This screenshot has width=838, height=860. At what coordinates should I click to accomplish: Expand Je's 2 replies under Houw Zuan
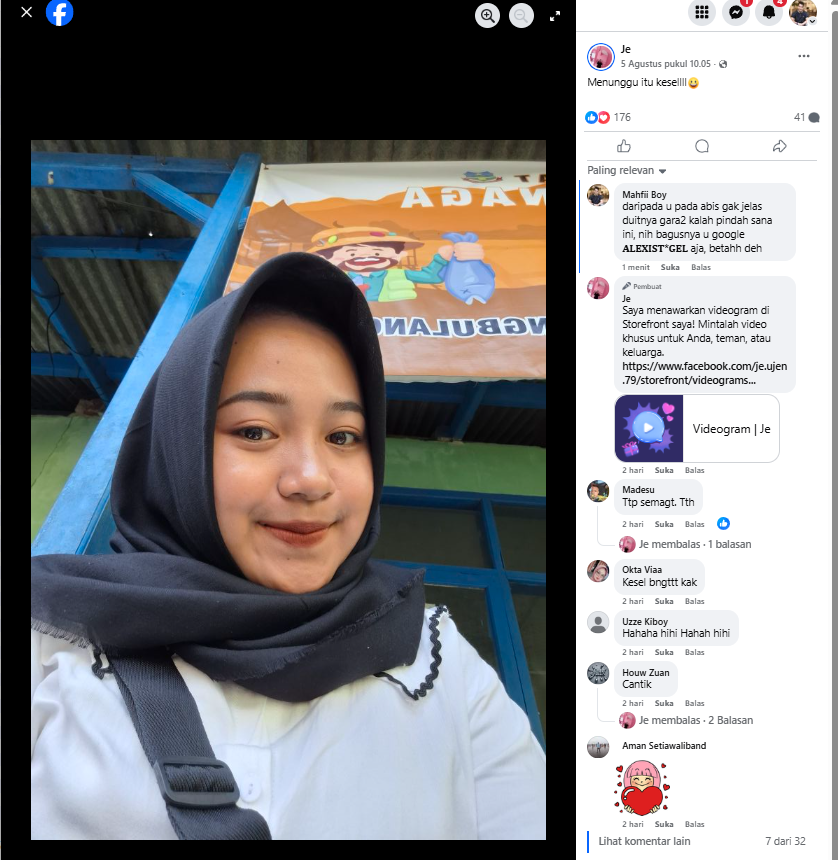click(695, 720)
